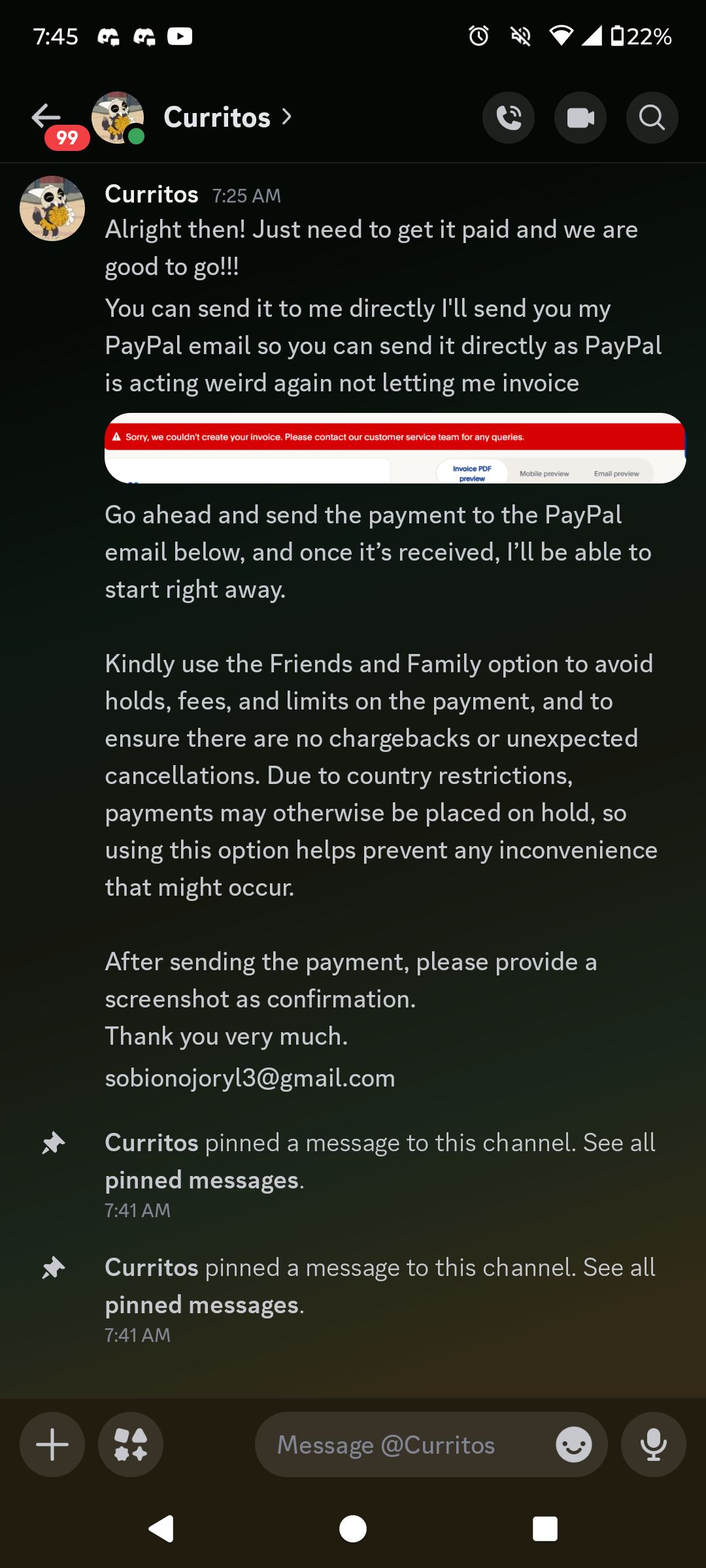Open the invoice error image attachment
The image size is (706, 1568).
tap(395, 448)
